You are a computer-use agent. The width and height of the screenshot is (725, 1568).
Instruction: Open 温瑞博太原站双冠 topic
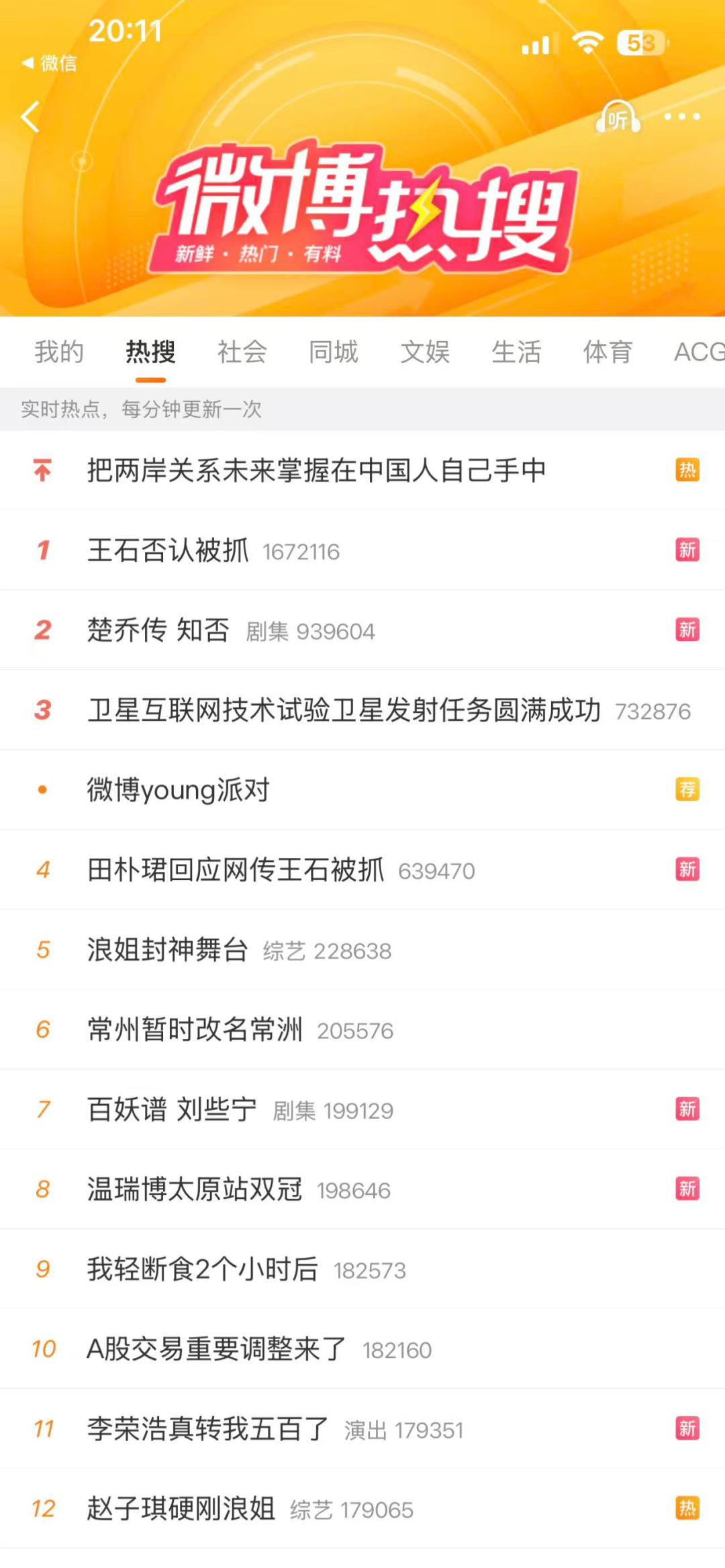(x=195, y=1189)
